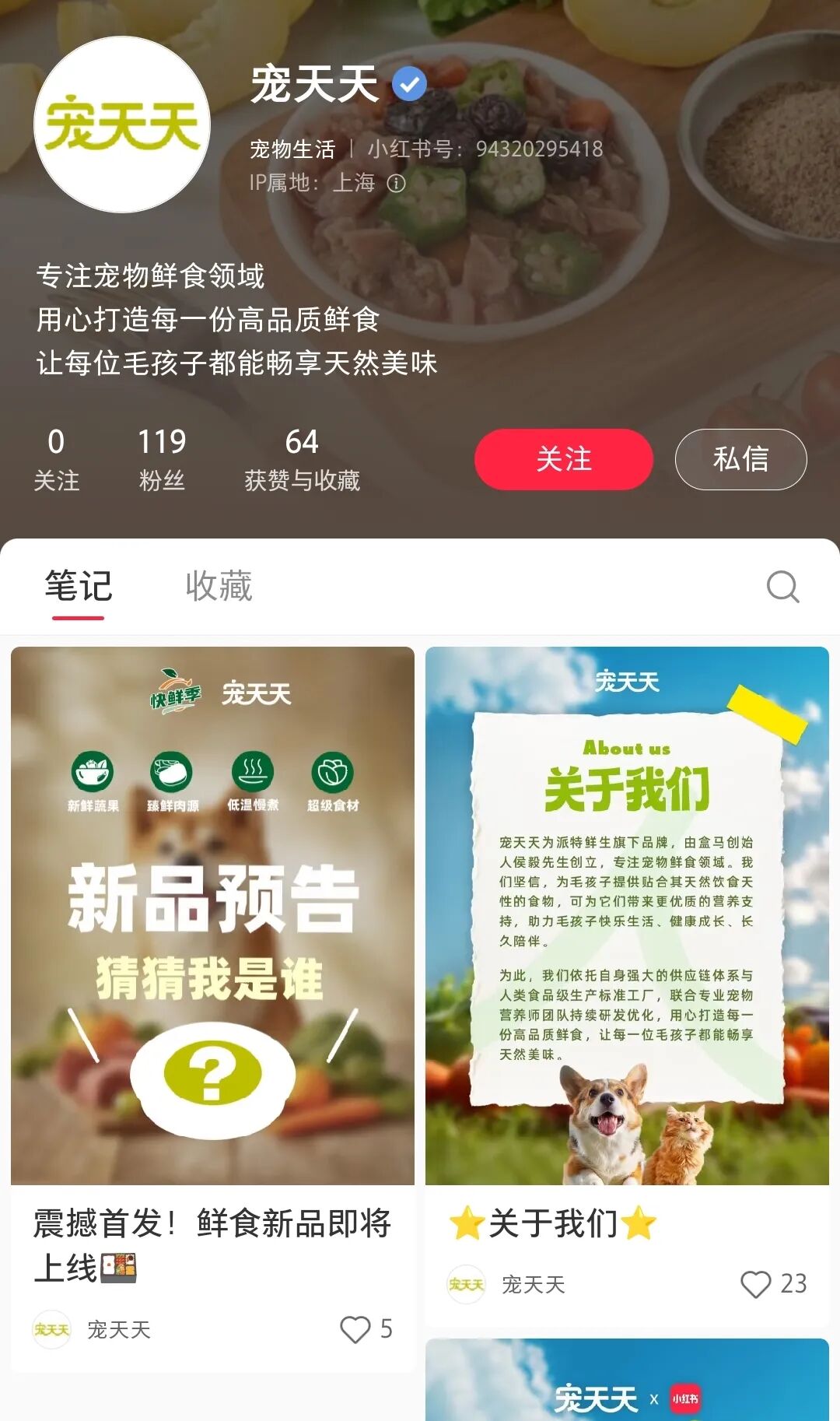Open the 关于我们 note card
The height and width of the screenshot is (1421, 840).
click(627, 915)
